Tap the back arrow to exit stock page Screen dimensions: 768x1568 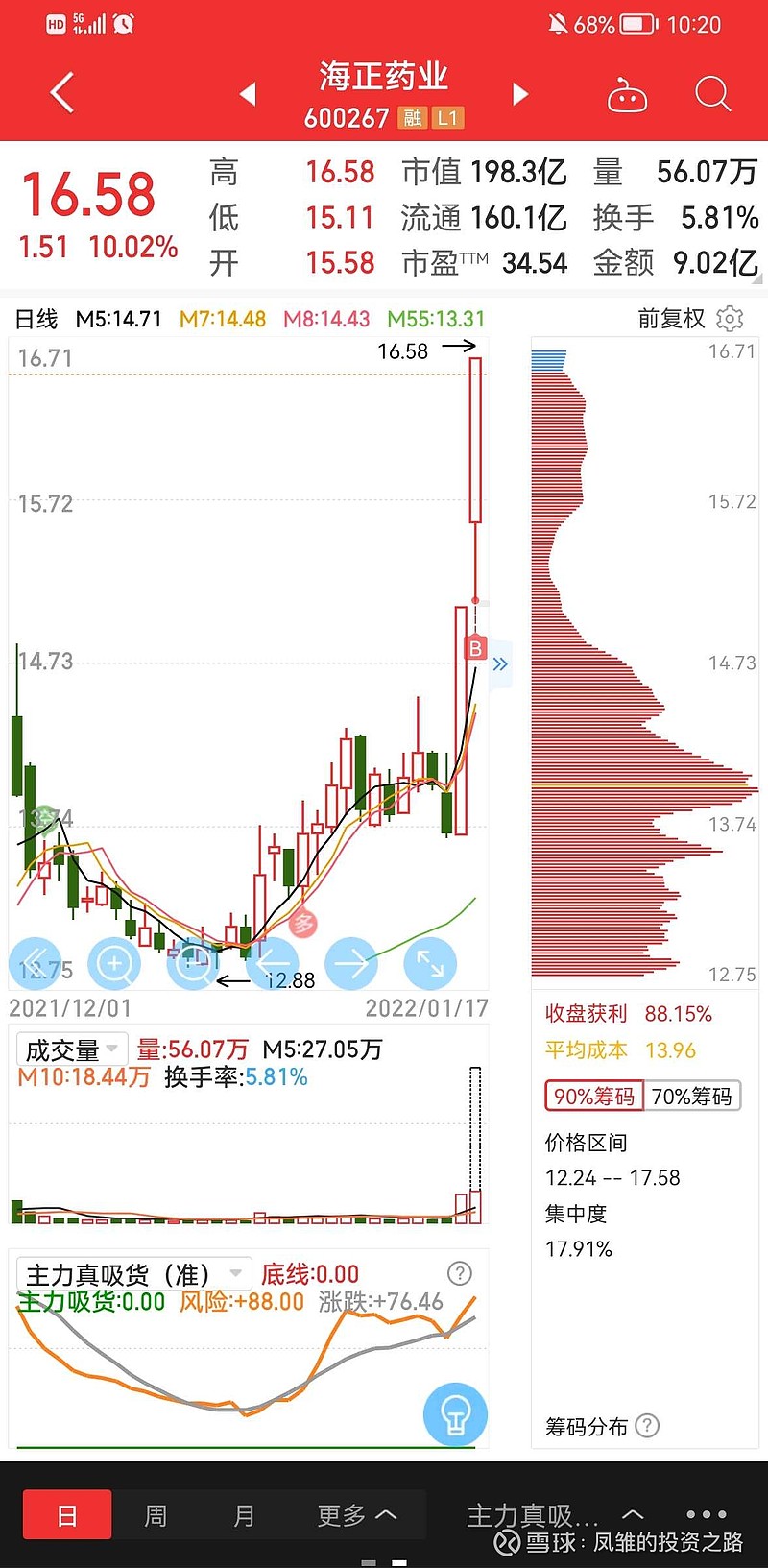click(x=60, y=92)
